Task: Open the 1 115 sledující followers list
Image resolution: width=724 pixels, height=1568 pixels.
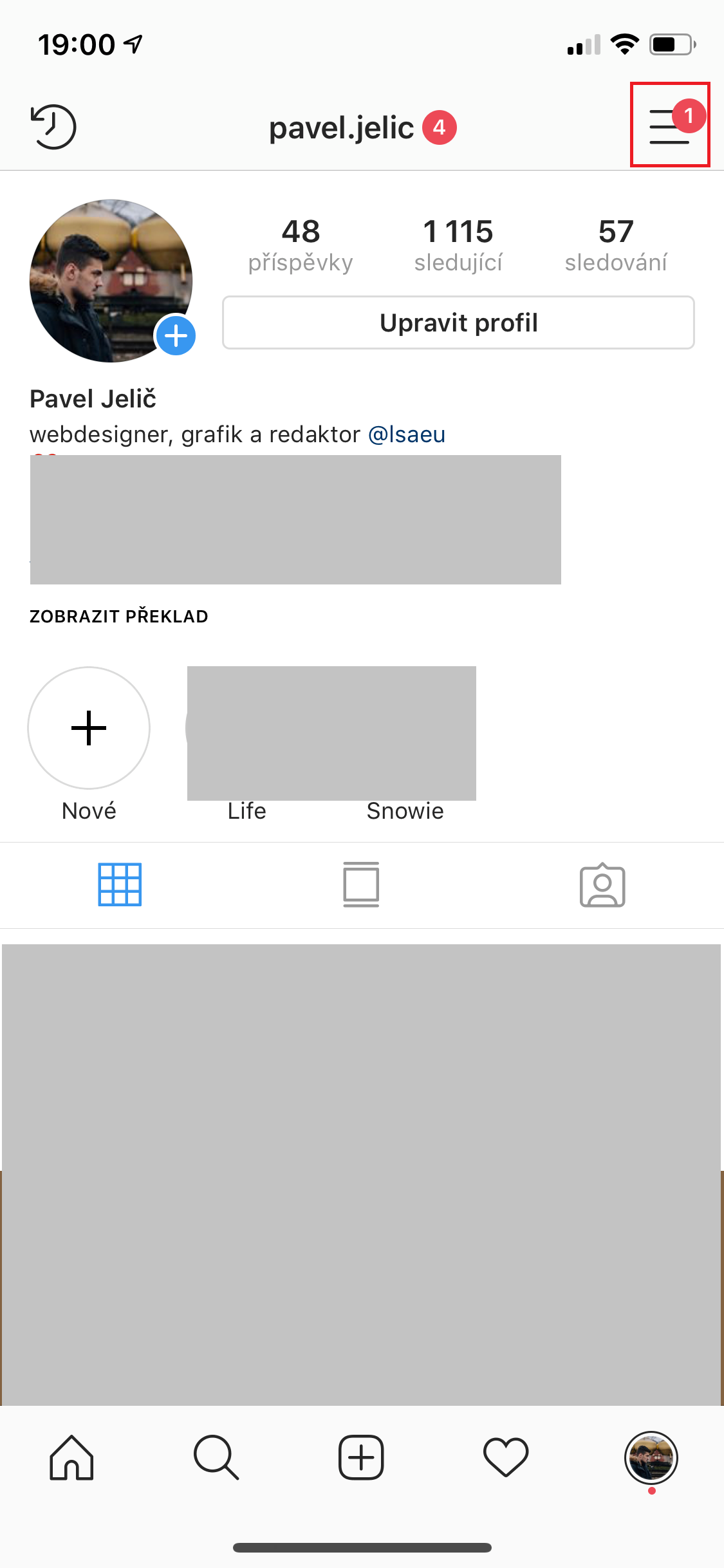Action: tap(458, 246)
